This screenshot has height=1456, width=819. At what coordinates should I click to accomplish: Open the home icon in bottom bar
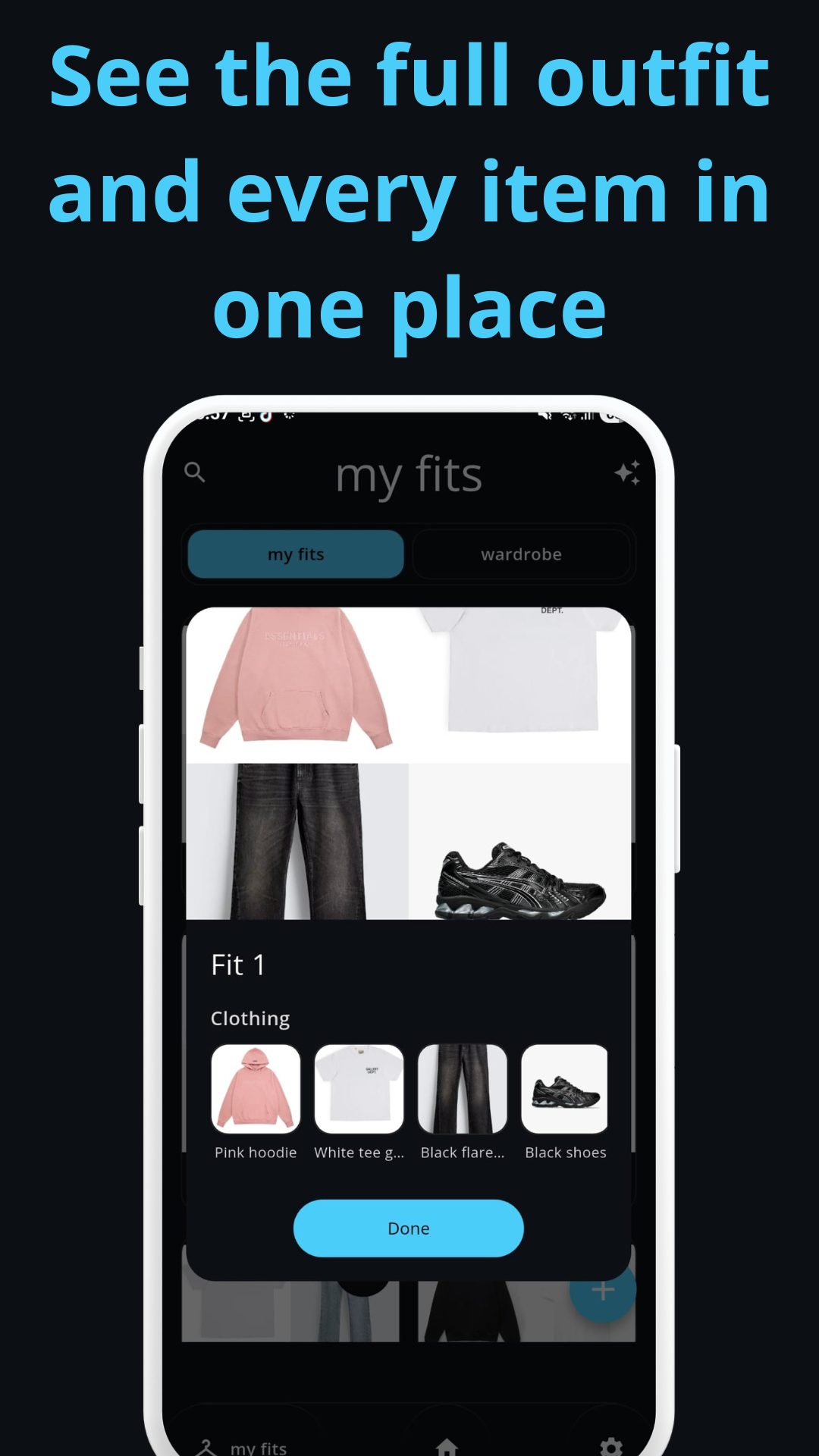pos(447,1445)
